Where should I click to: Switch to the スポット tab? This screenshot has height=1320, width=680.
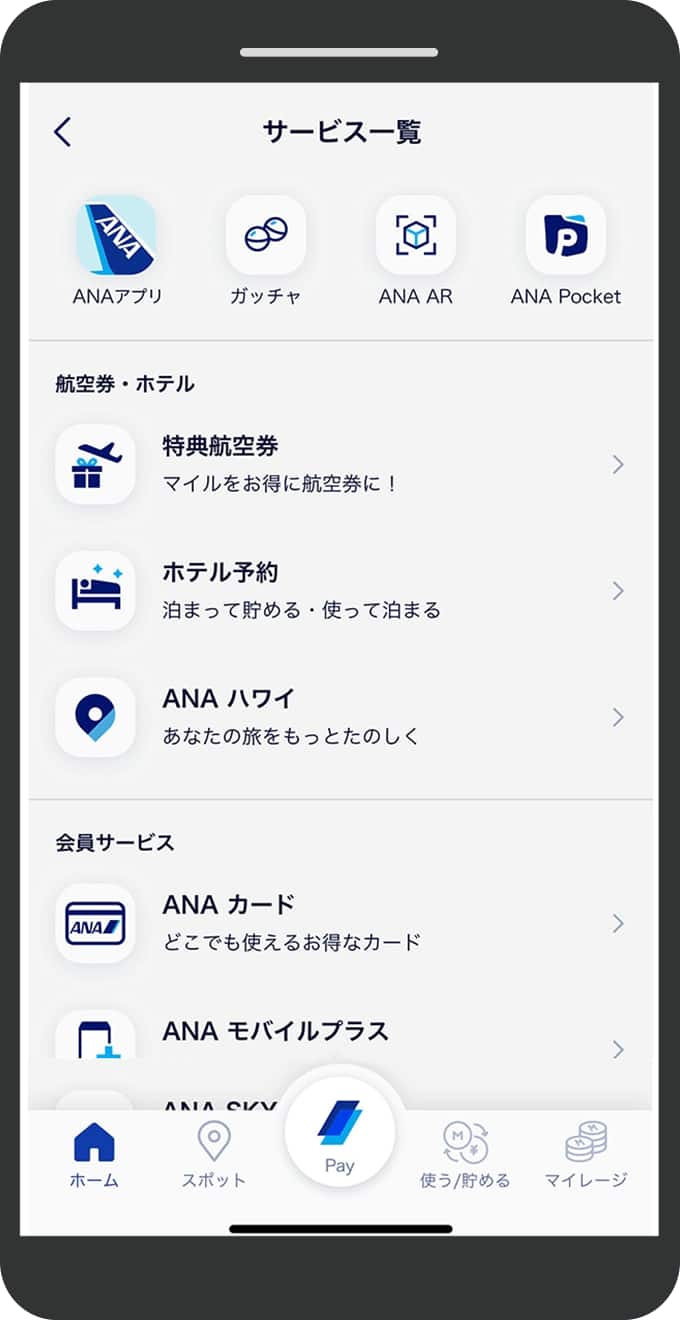point(213,1156)
